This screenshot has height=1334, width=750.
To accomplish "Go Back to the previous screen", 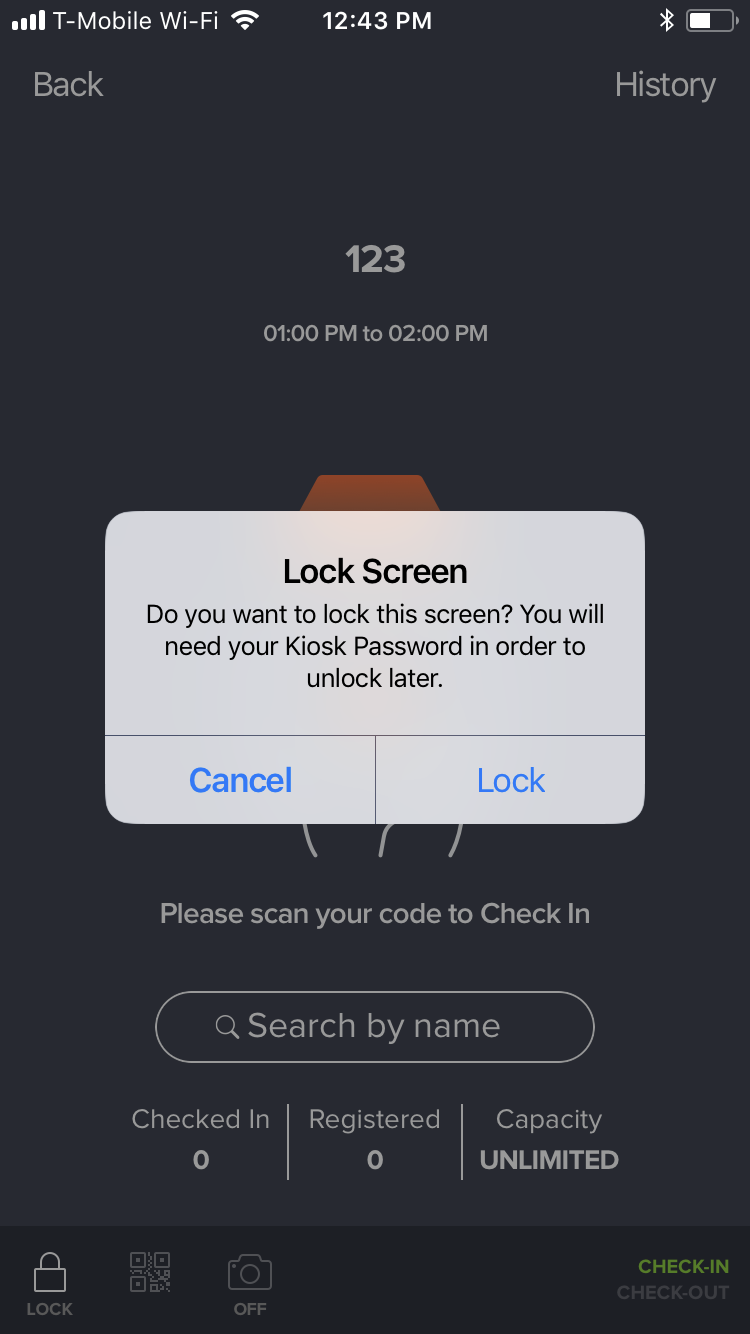I will 68,85.
